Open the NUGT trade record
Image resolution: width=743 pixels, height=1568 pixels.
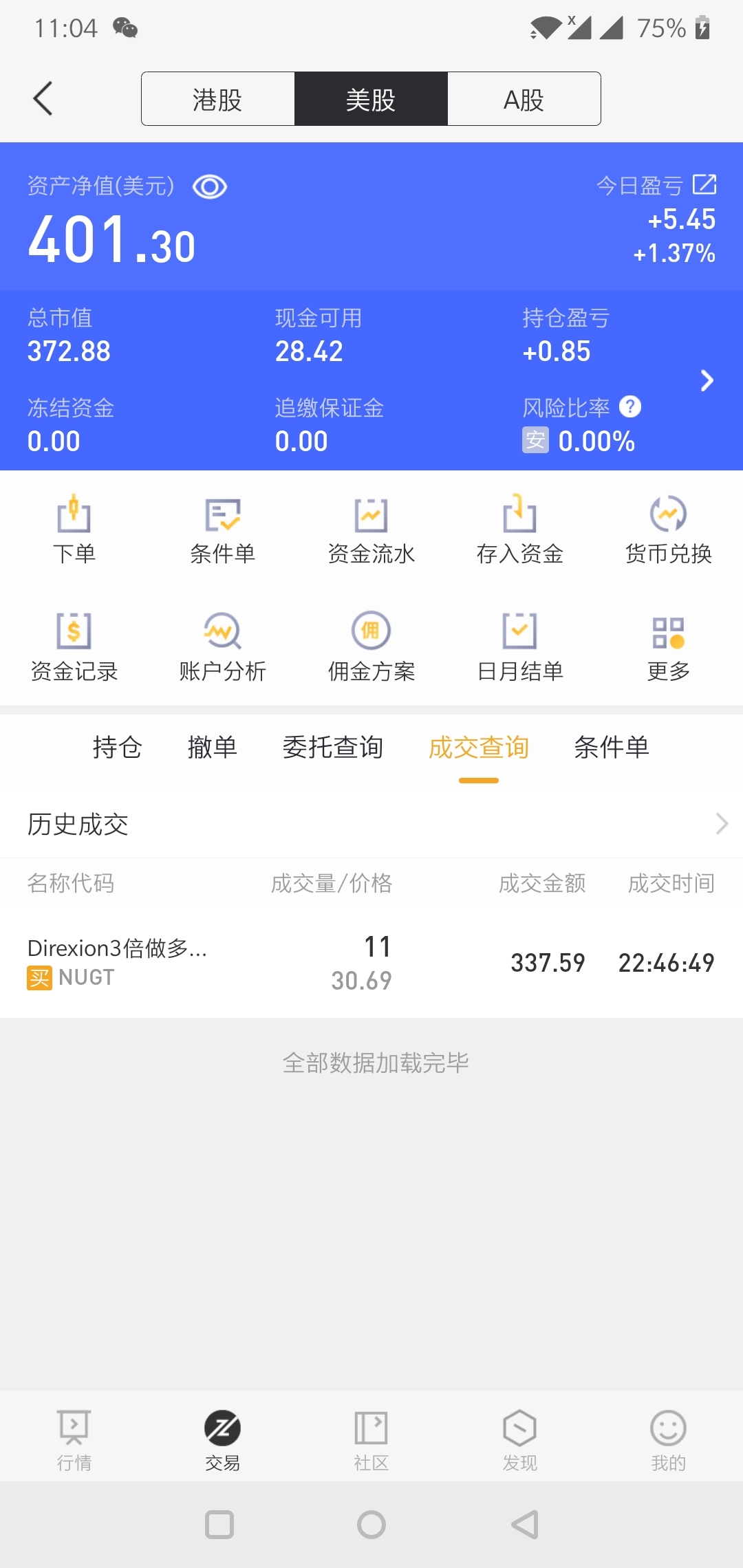click(371, 962)
